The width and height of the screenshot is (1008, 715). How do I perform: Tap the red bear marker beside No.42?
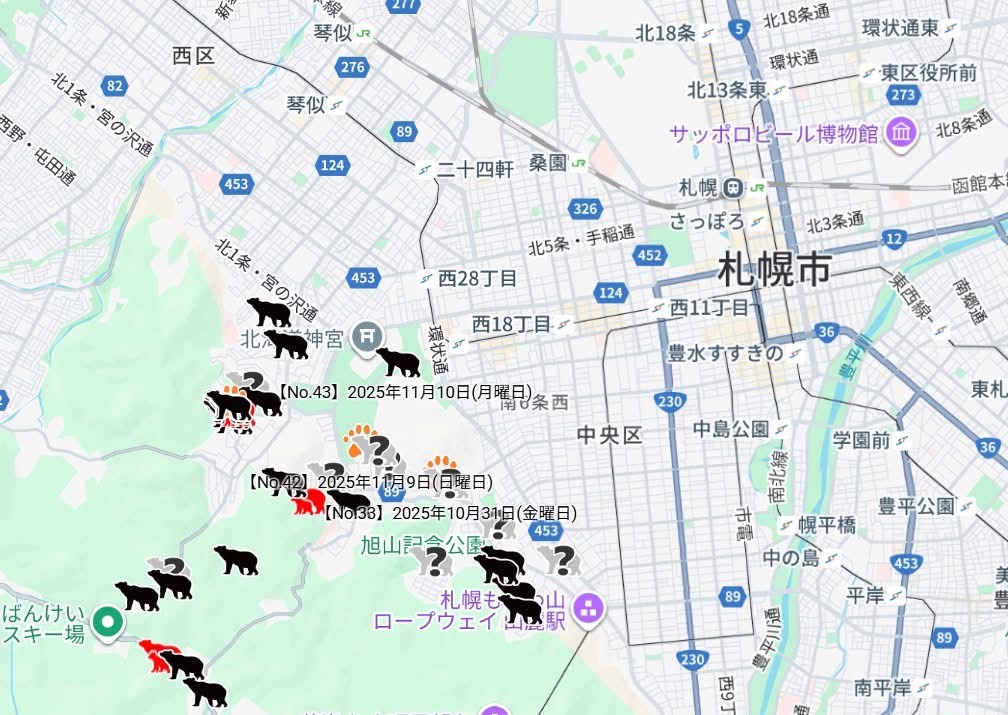pos(307,502)
